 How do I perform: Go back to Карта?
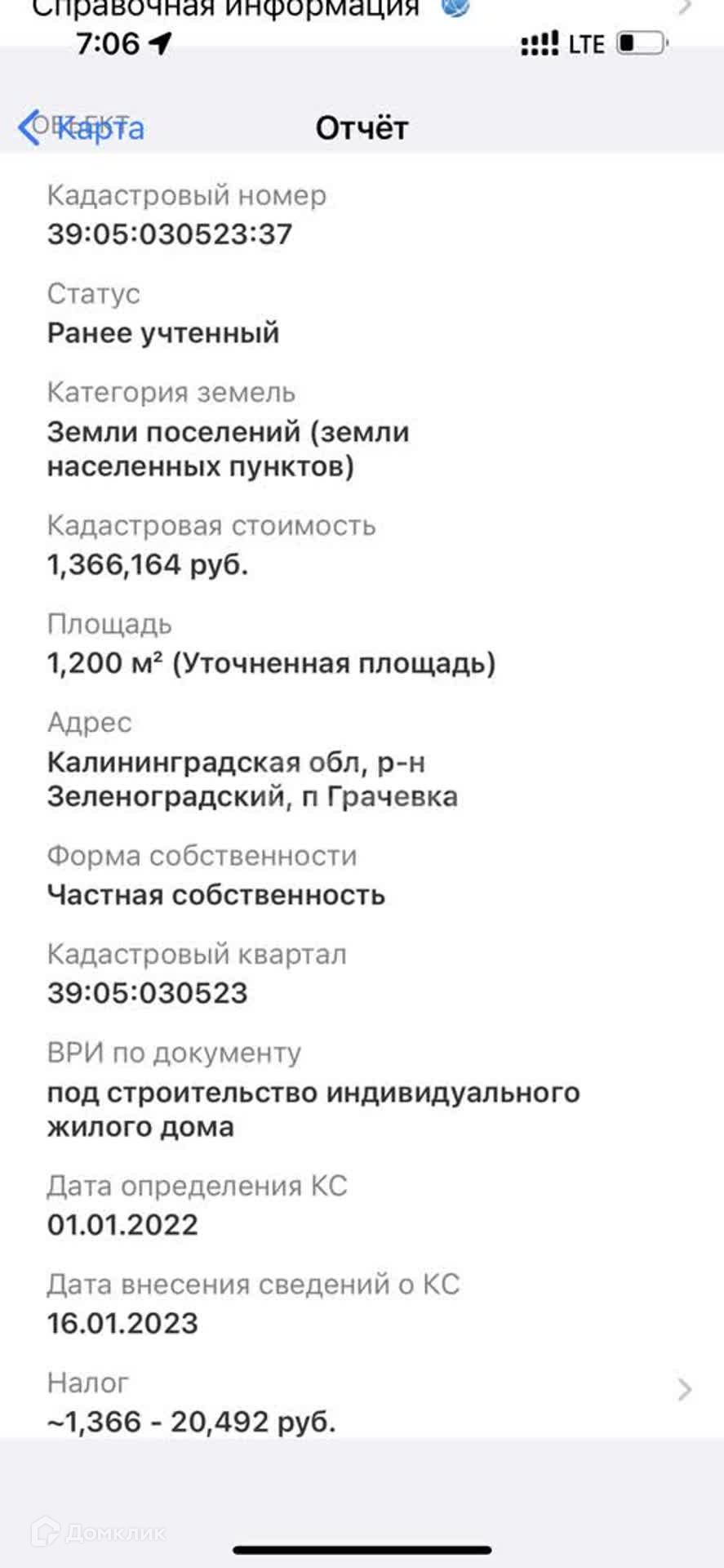(82, 128)
